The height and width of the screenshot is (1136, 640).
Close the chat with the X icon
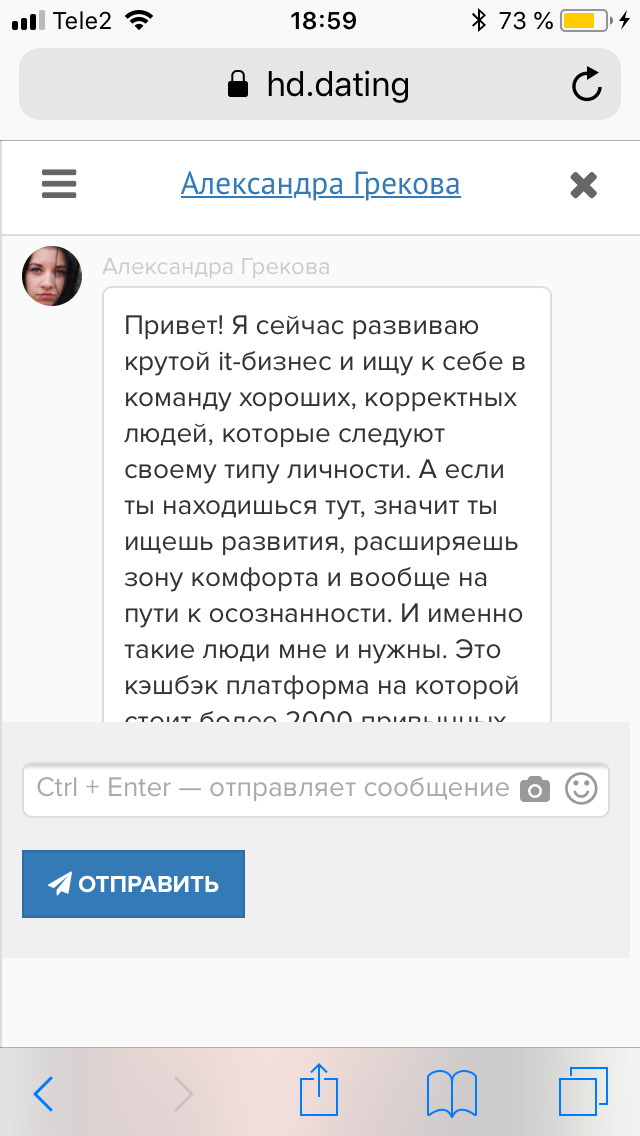click(x=583, y=185)
